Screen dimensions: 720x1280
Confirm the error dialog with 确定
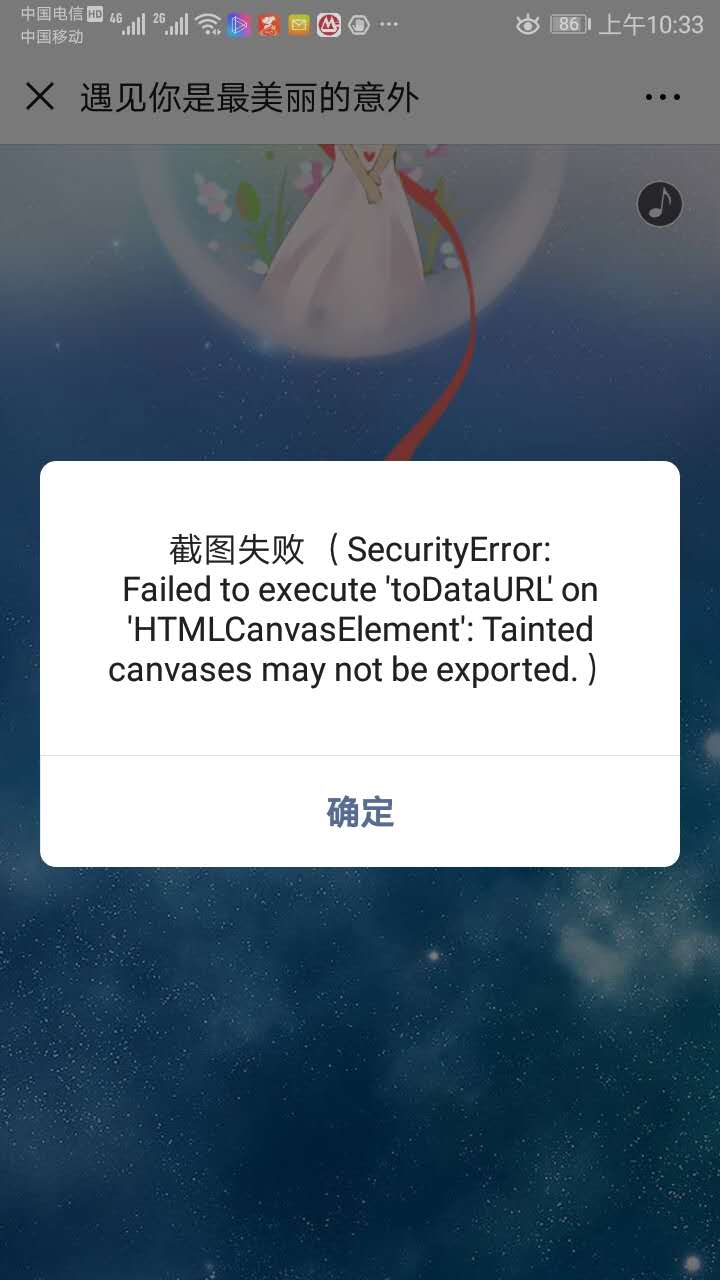[360, 811]
